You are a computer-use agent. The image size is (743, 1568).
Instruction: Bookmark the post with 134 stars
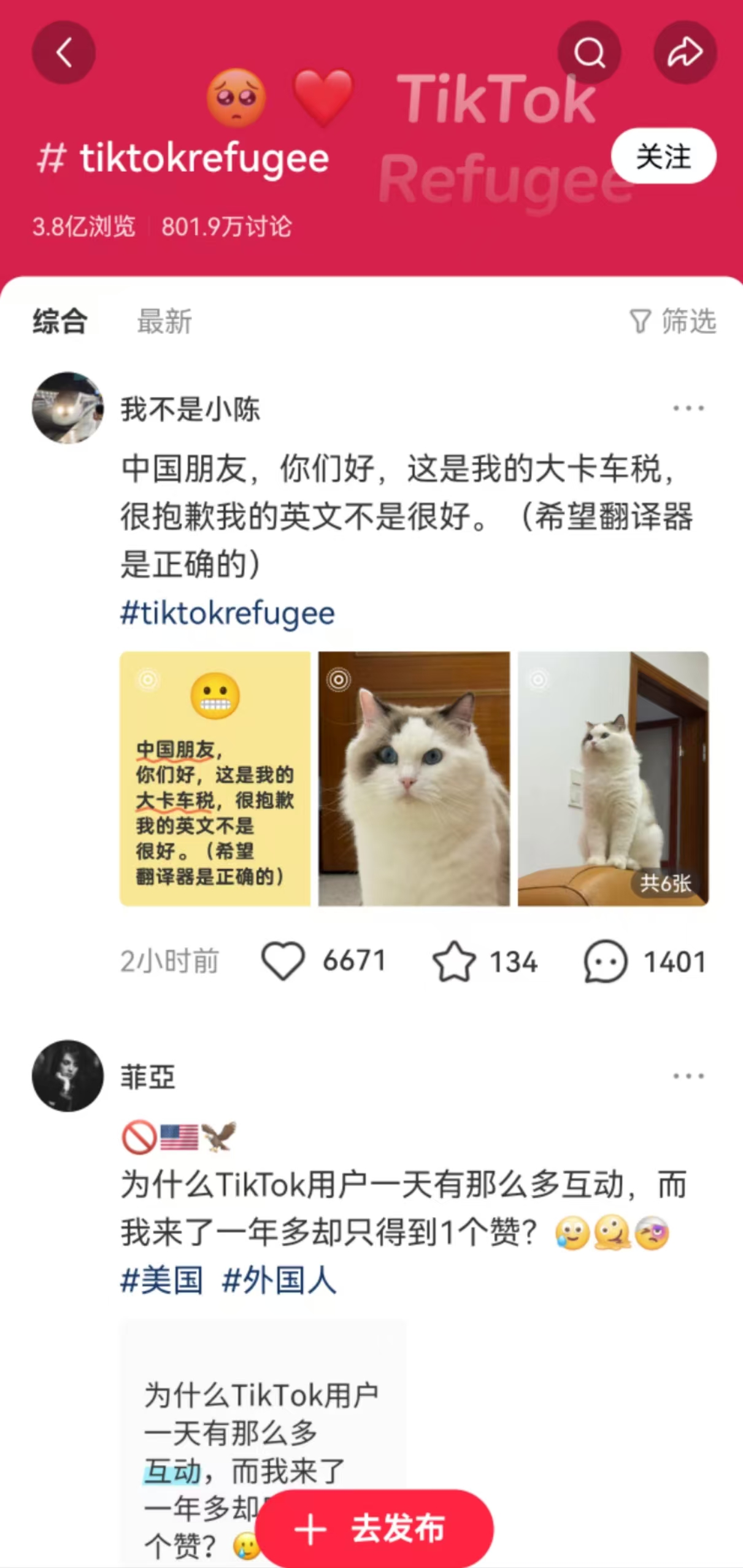tap(454, 961)
